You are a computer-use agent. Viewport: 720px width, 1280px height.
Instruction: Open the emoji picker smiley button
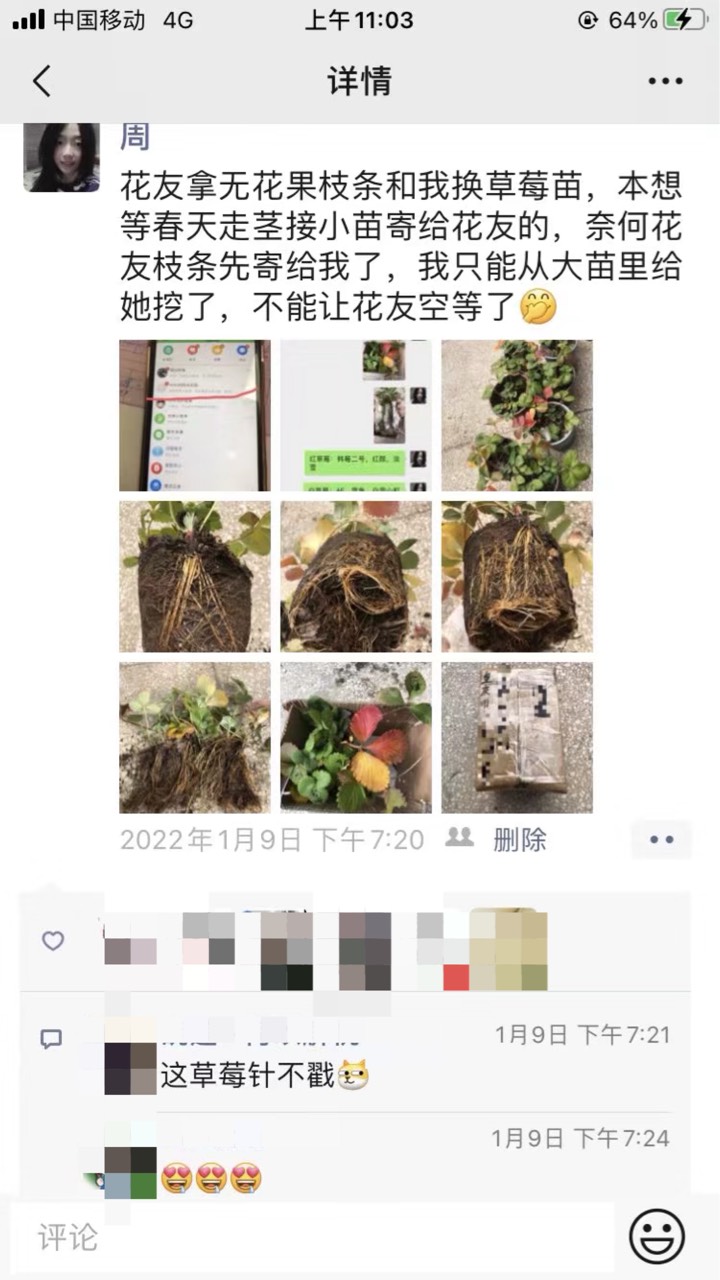click(x=657, y=1237)
